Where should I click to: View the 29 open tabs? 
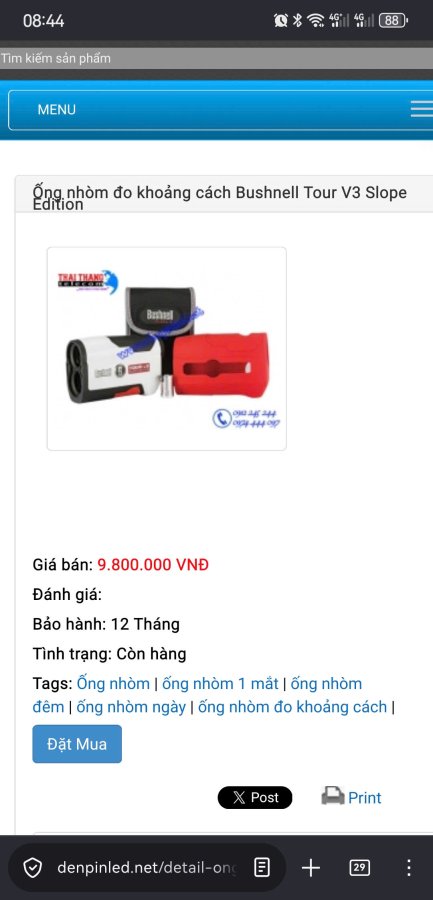[359, 868]
